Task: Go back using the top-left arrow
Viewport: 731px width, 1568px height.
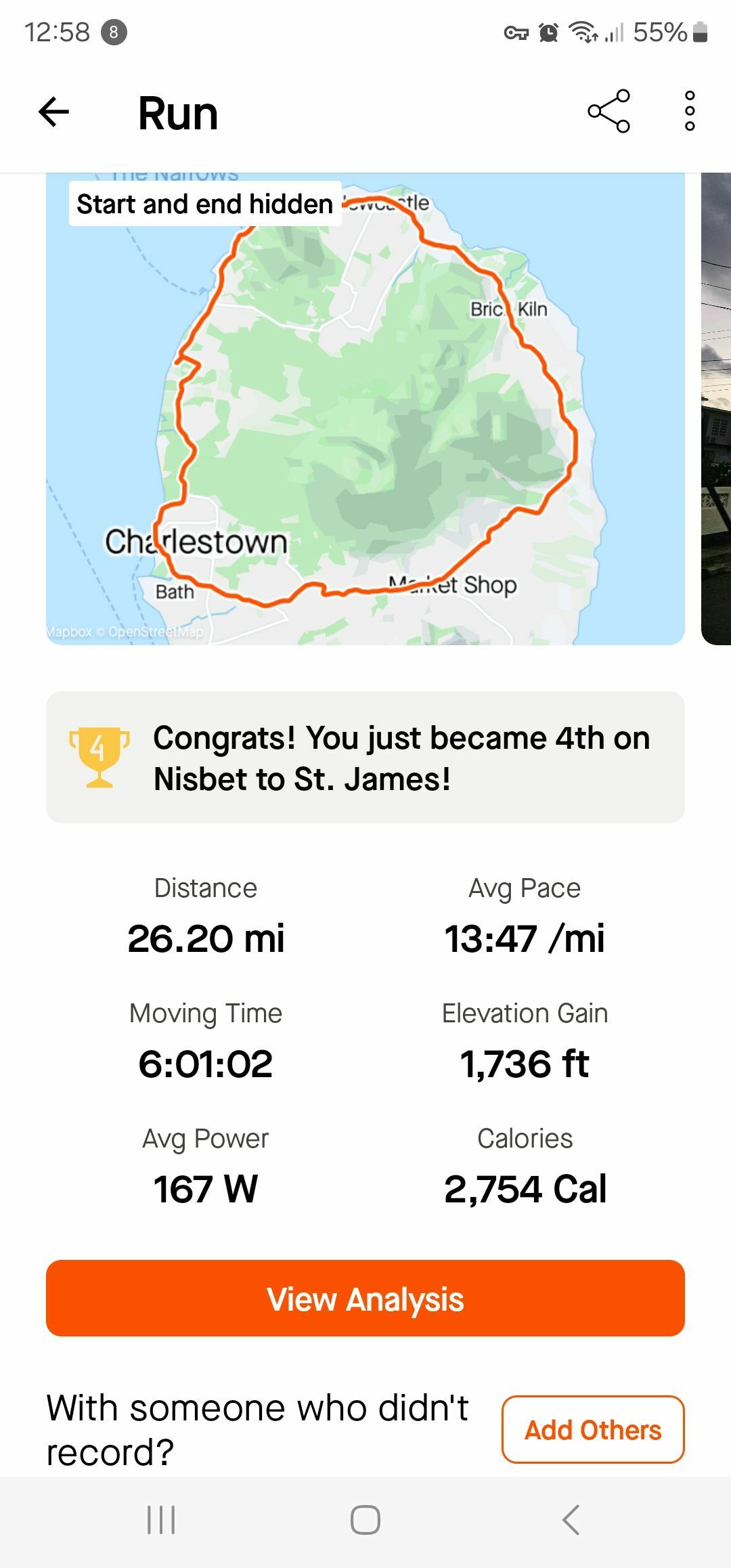Action: [54, 112]
